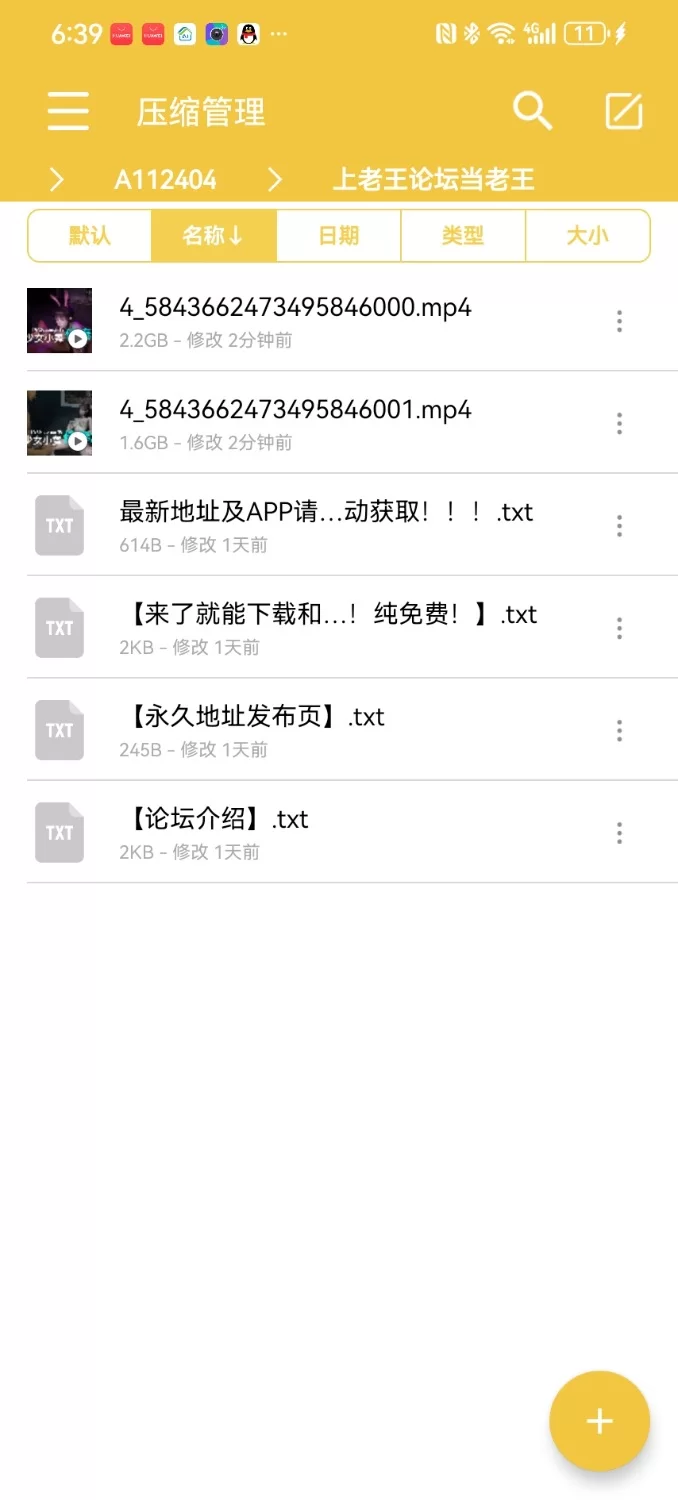Tap the floating plus add button
The height and width of the screenshot is (1500, 678).
click(599, 1421)
